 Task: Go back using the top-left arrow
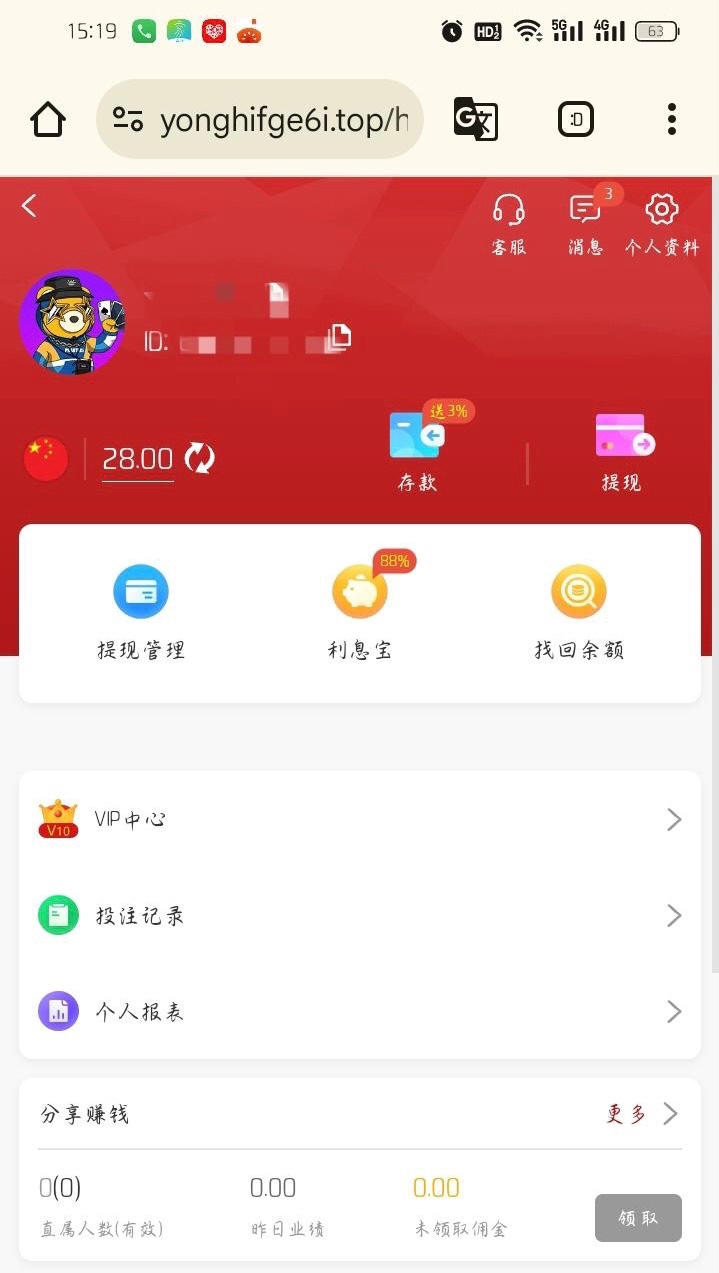pos(29,206)
